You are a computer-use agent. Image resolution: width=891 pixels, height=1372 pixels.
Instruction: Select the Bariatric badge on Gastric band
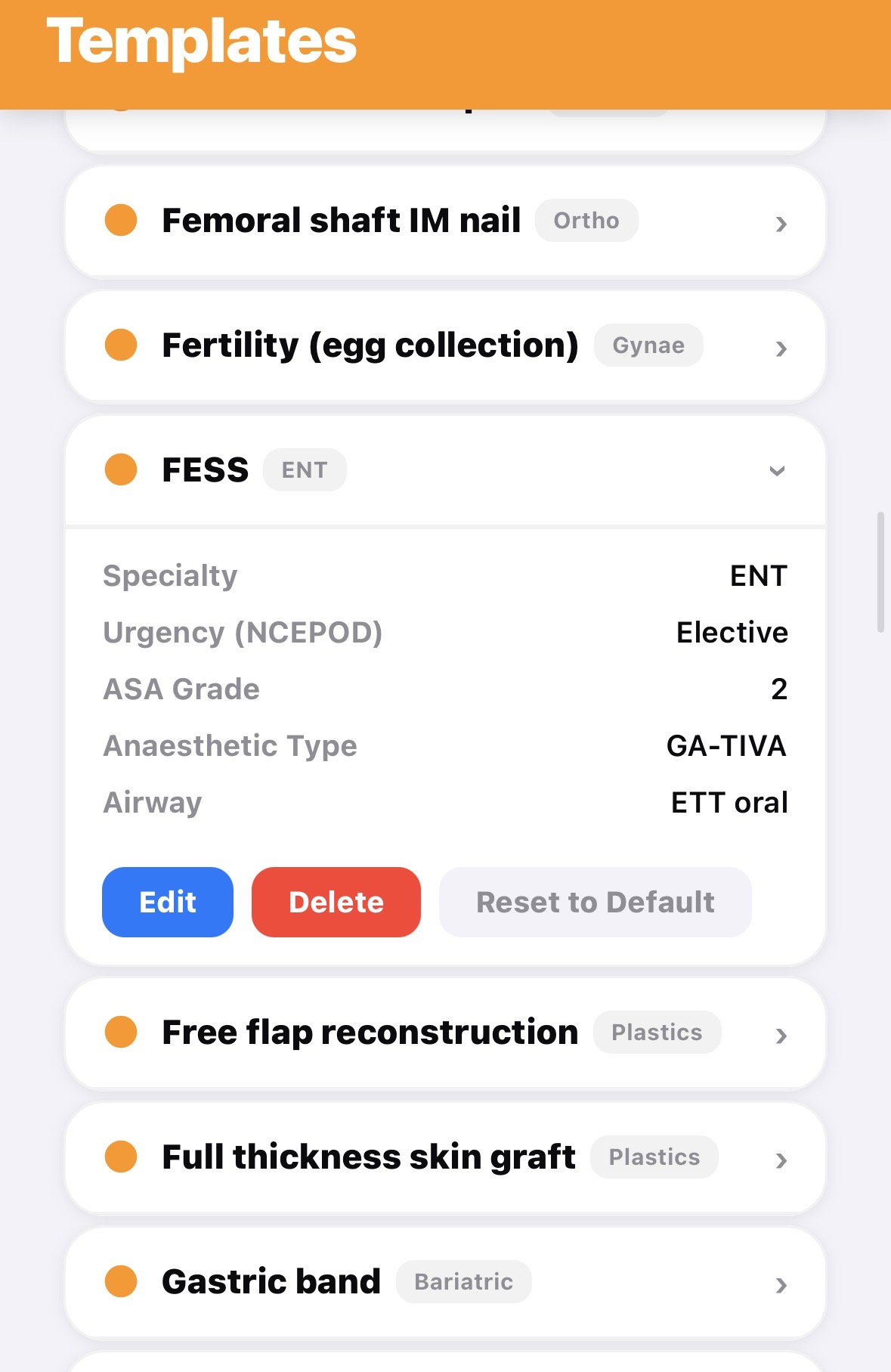click(x=463, y=1281)
